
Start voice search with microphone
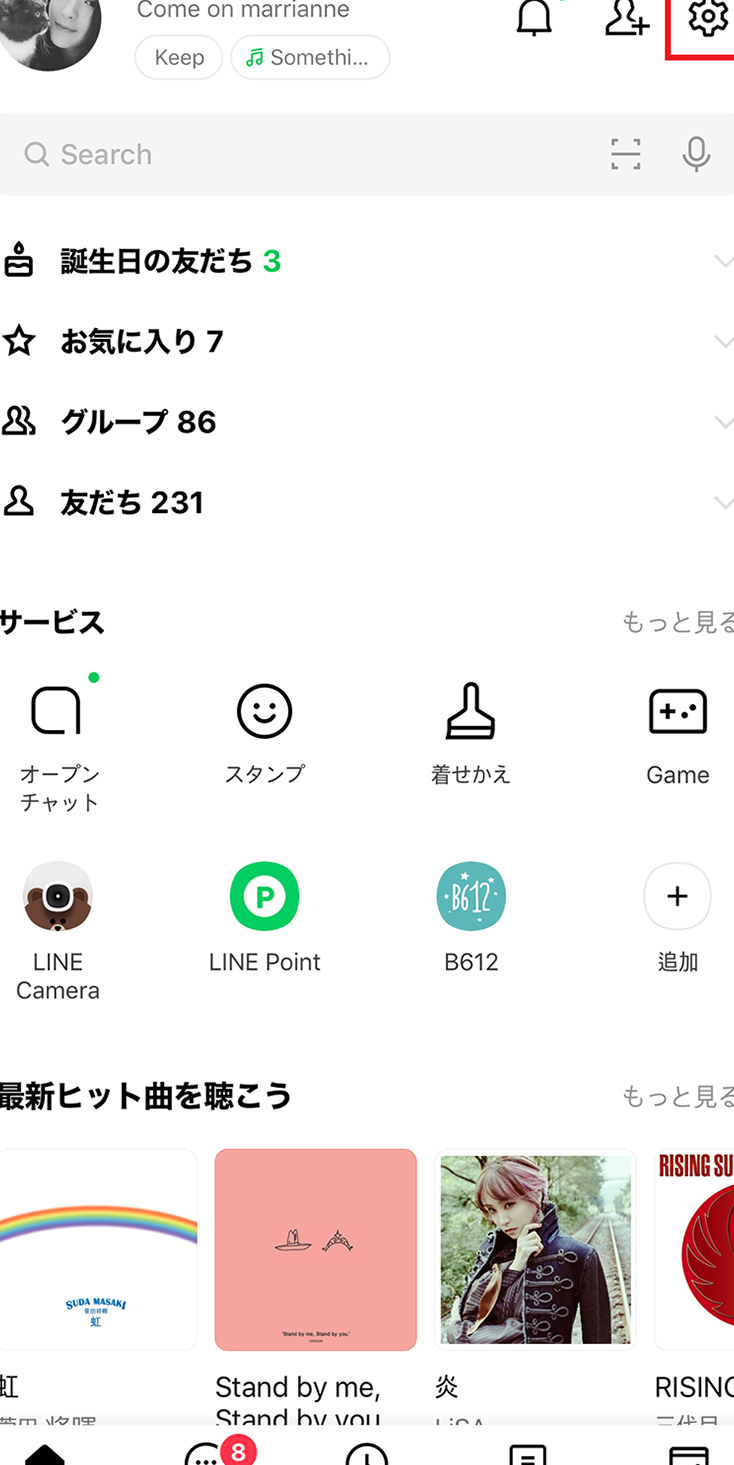pyautogui.click(x=696, y=154)
